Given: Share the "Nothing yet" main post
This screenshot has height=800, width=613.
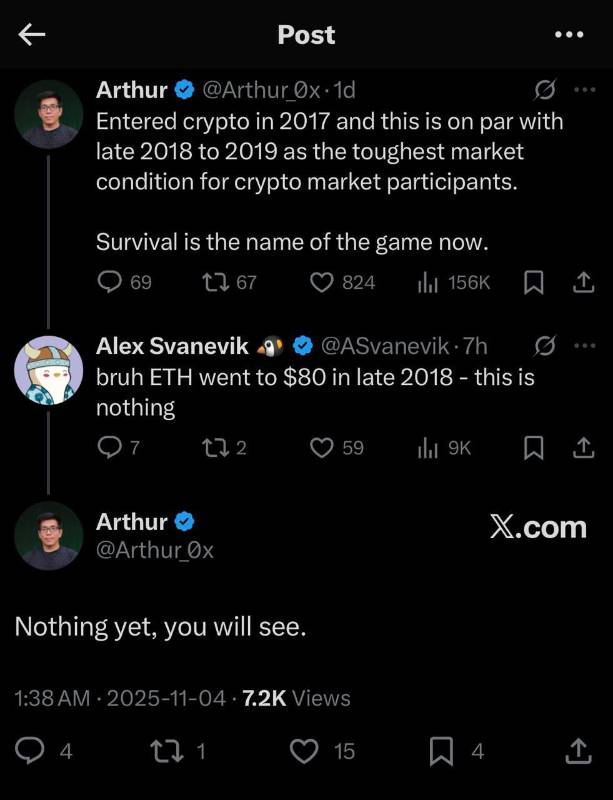Looking at the screenshot, I should tap(578, 750).
